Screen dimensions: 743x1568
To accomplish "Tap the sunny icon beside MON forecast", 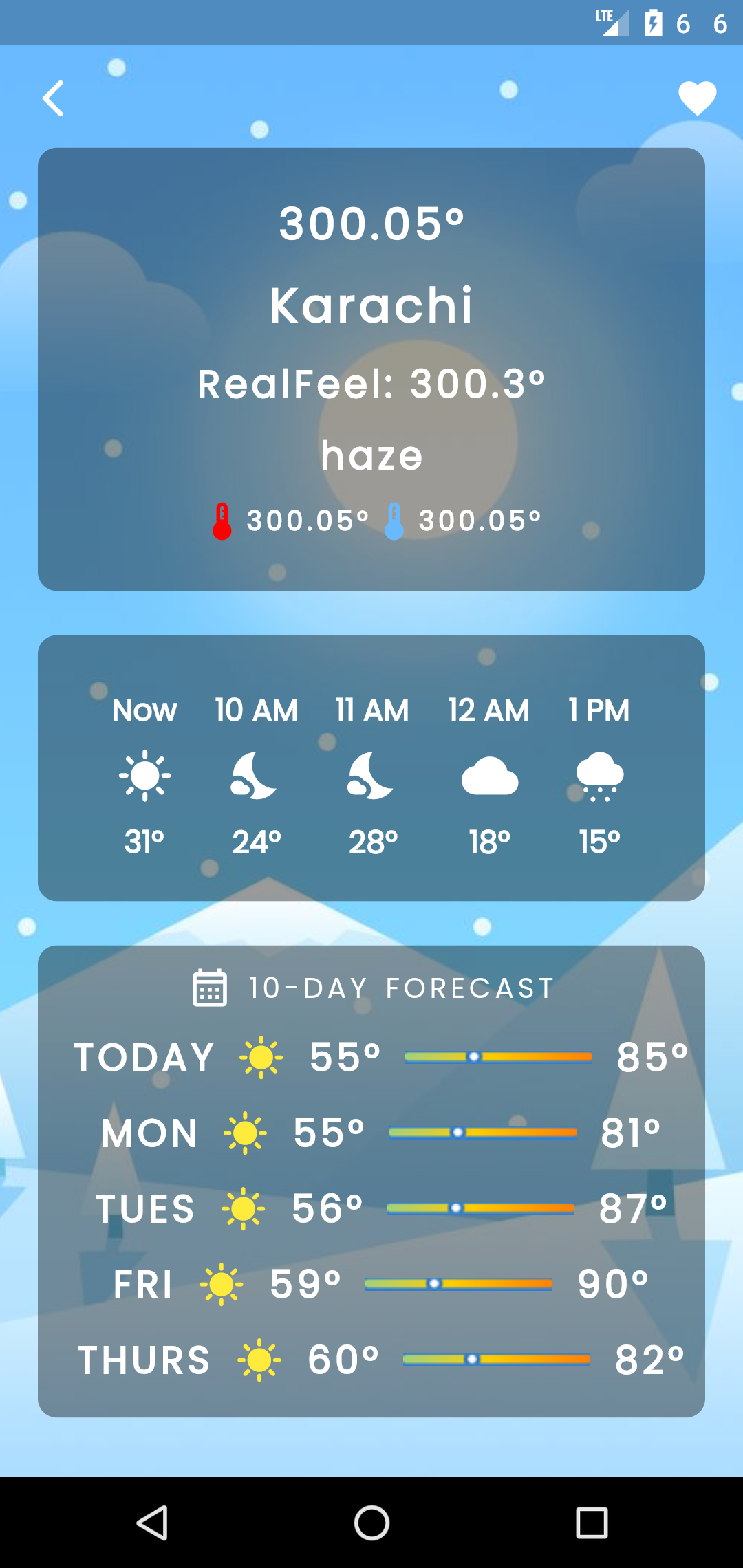I will pos(244,1133).
